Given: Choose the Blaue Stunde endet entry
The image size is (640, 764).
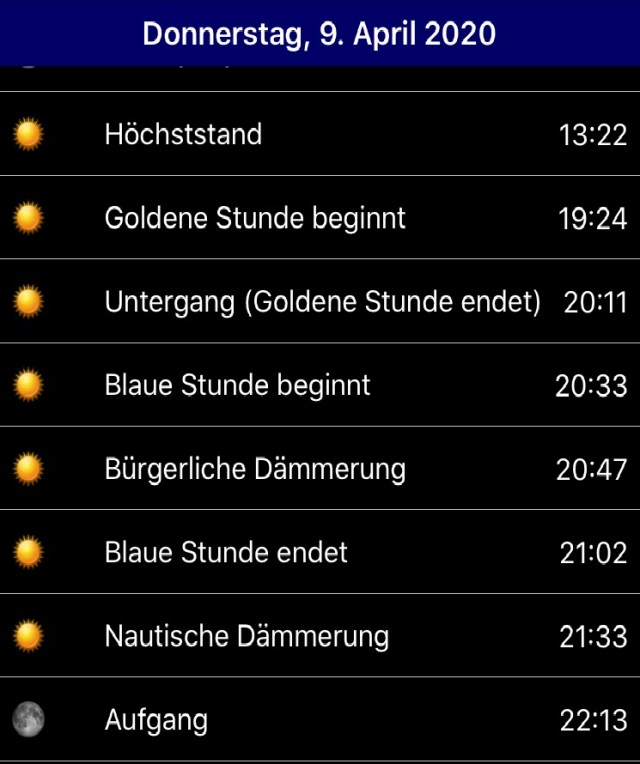Looking at the screenshot, I should tap(320, 552).
